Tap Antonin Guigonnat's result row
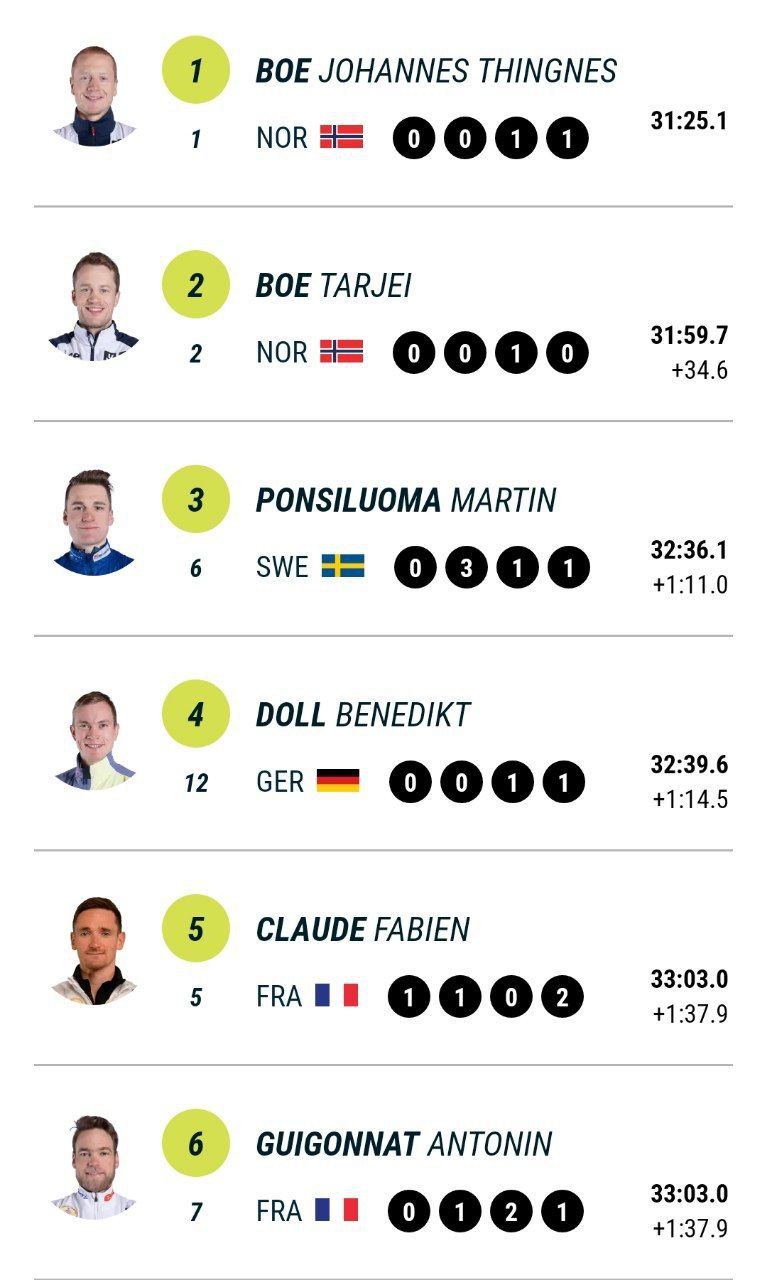The width and height of the screenshot is (767, 1280). click(383, 1172)
